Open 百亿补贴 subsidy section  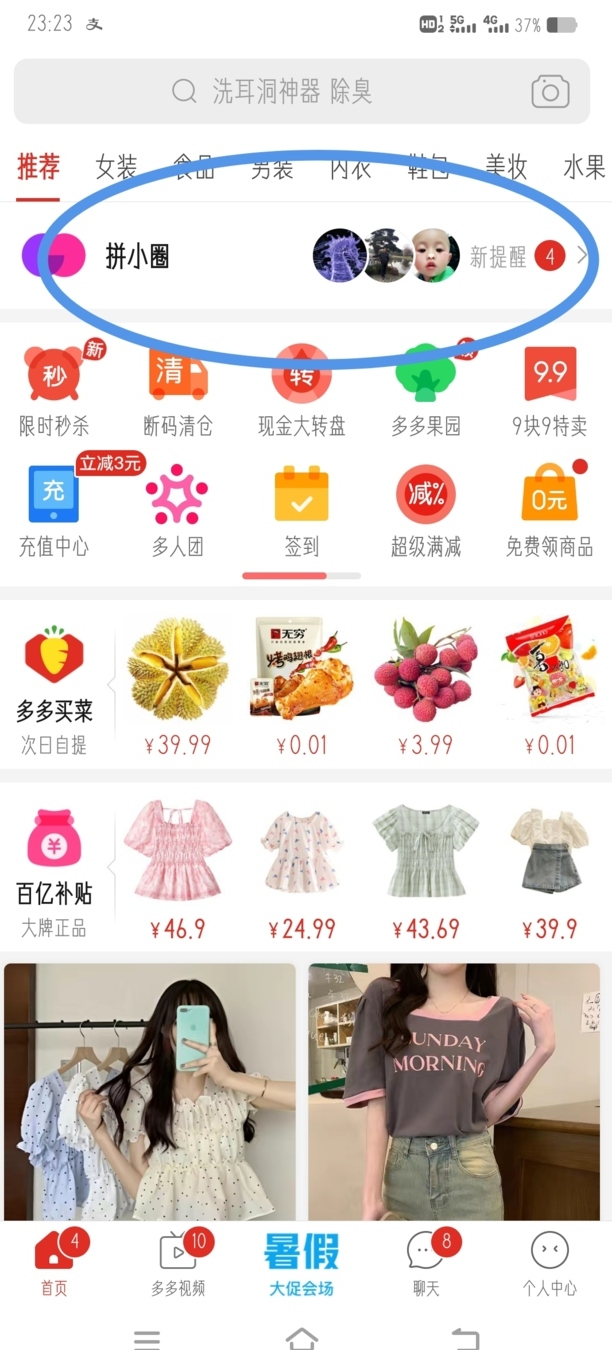click(x=54, y=872)
